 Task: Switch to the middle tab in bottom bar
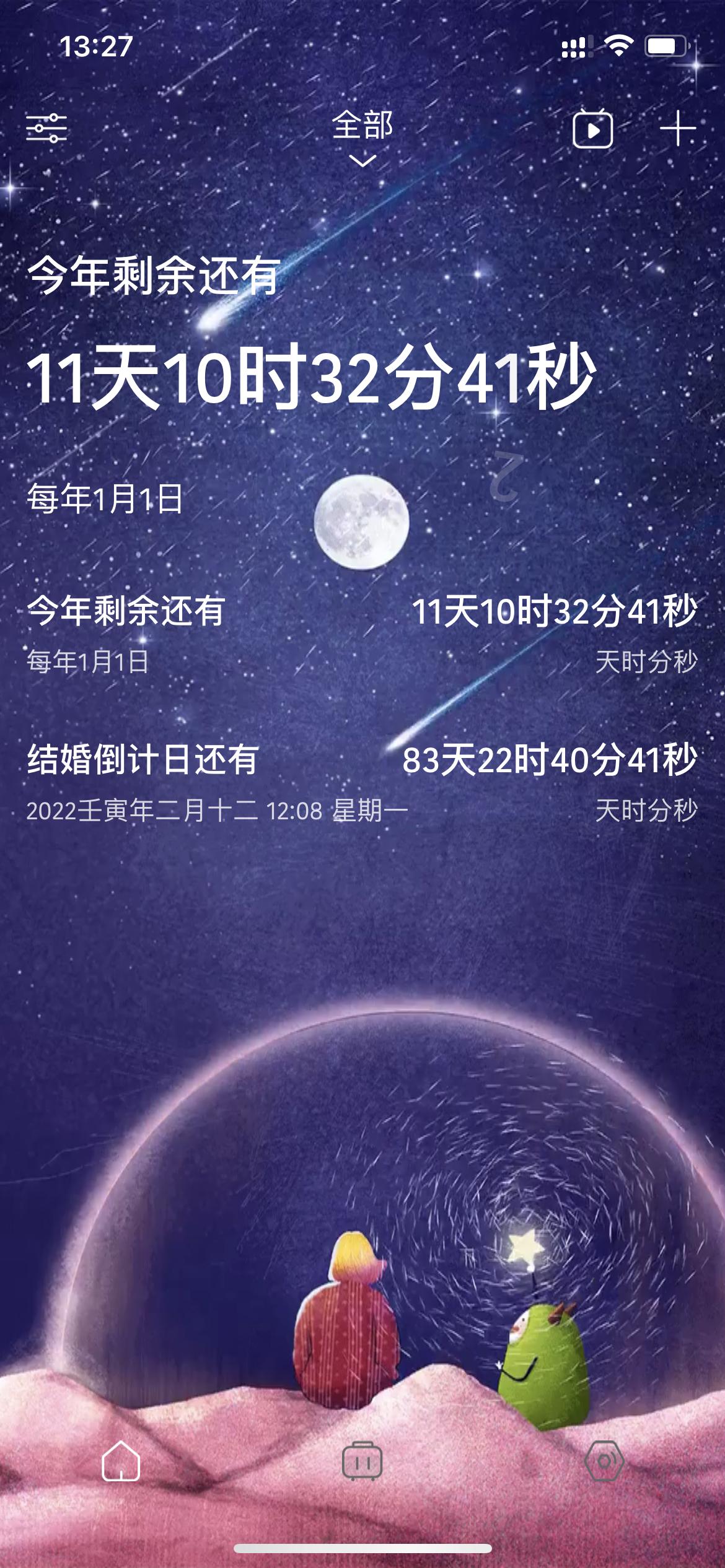[x=362, y=1459]
